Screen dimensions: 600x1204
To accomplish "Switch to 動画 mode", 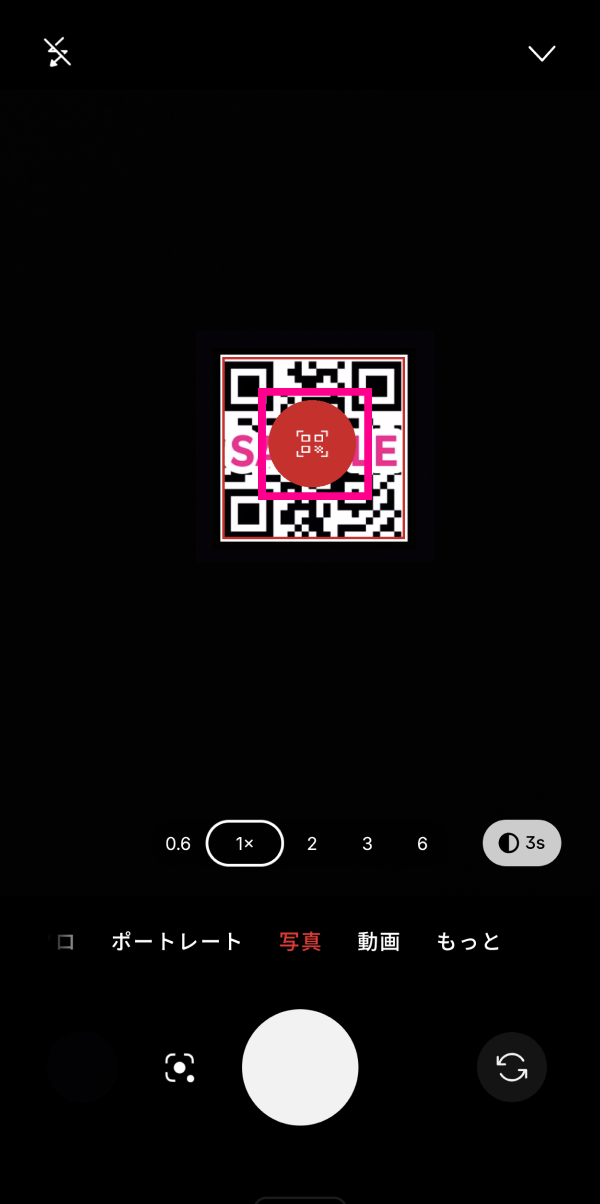I will tap(379, 941).
